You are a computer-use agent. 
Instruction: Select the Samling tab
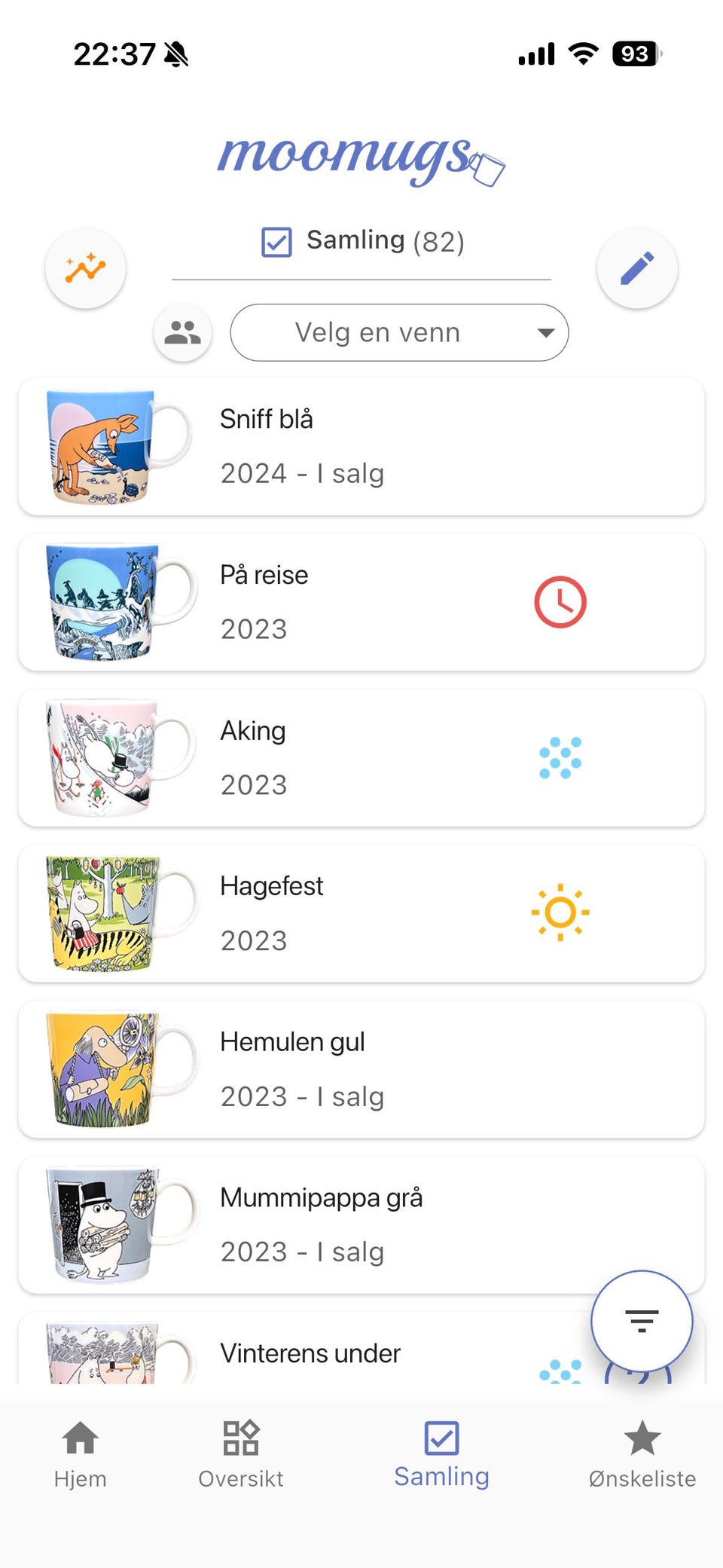click(441, 1453)
